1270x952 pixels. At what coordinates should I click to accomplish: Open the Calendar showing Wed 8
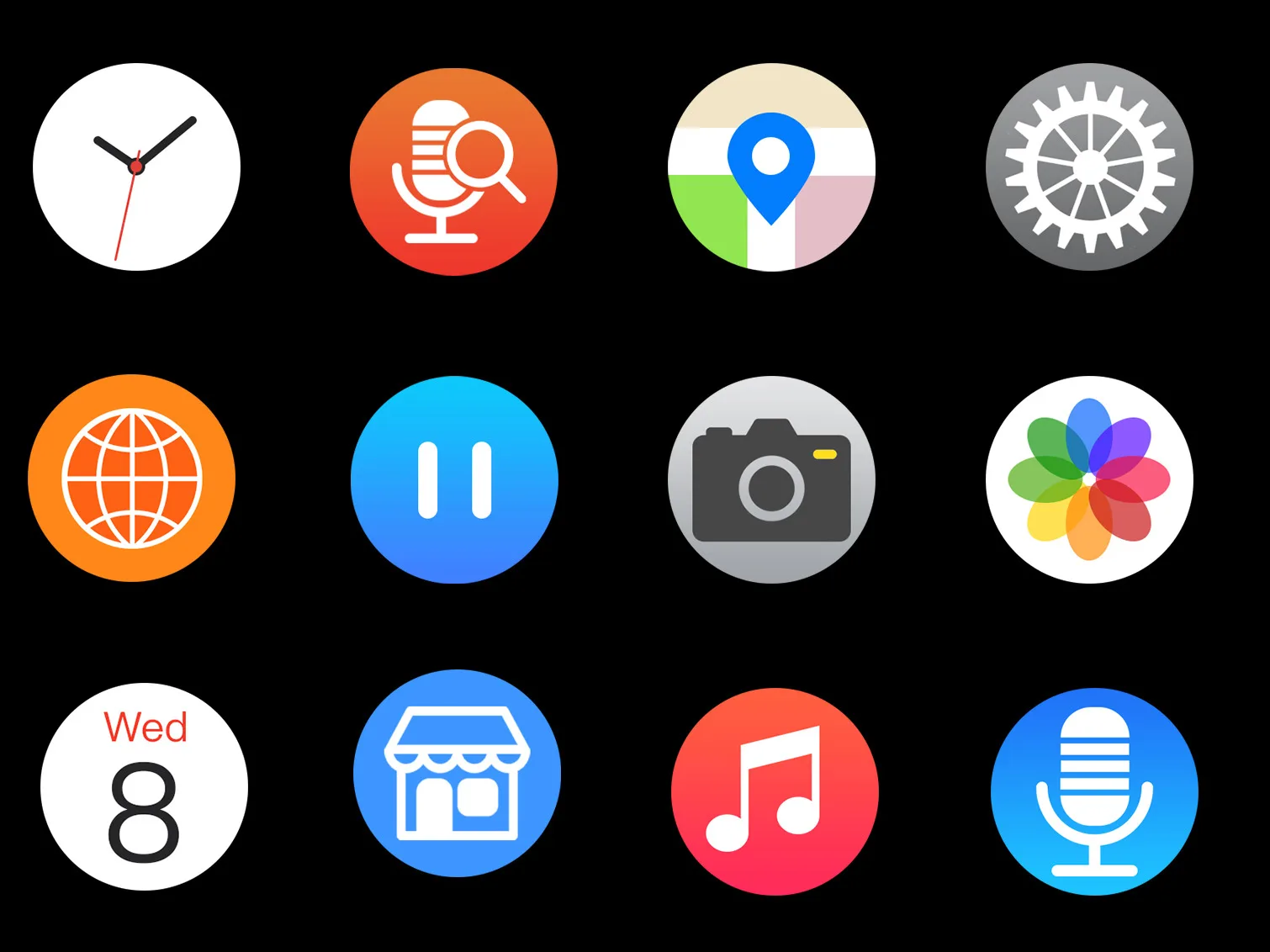click(144, 786)
